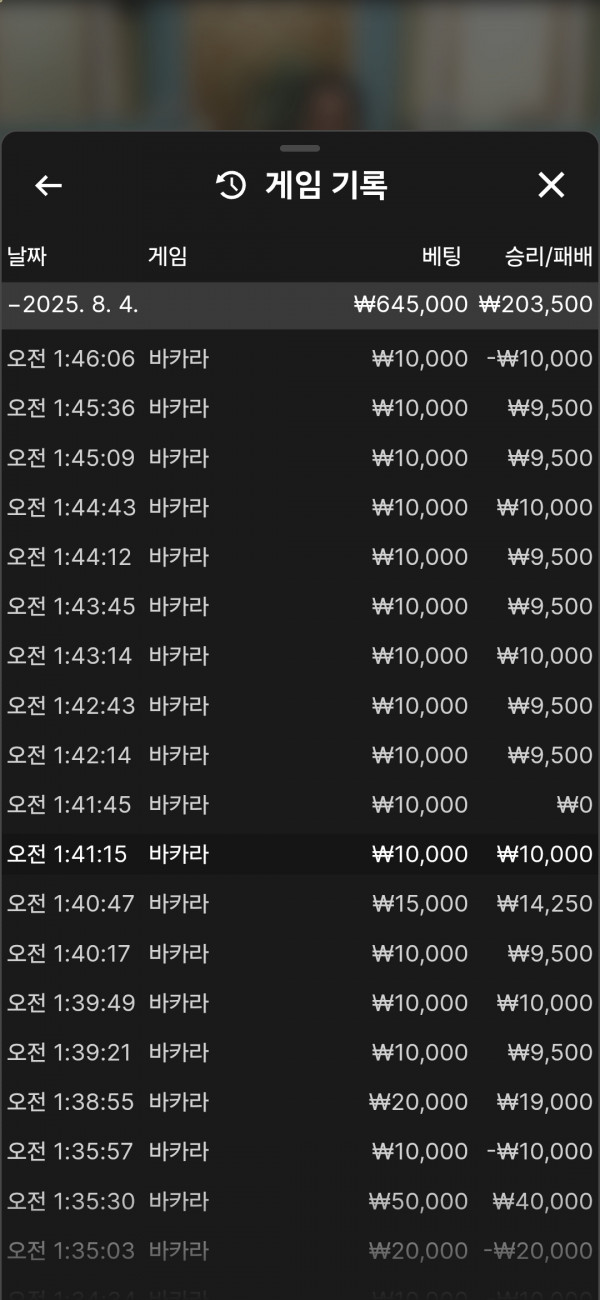
Task: Close the game history panel
Action: click(x=551, y=185)
